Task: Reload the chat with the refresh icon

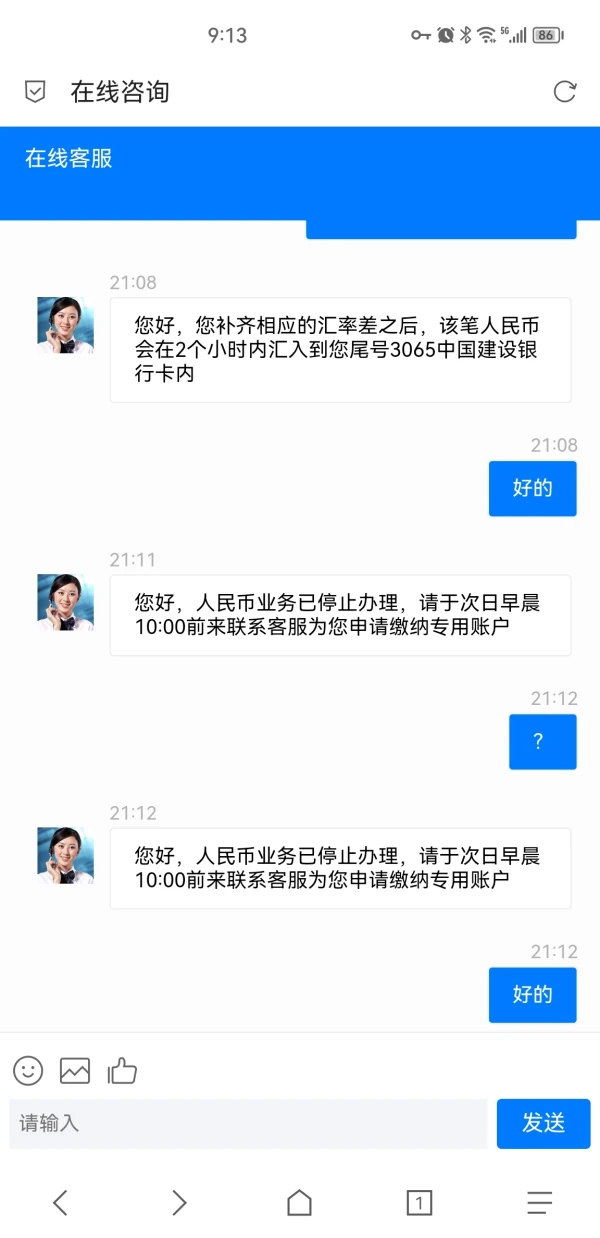Action: click(x=565, y=92)
